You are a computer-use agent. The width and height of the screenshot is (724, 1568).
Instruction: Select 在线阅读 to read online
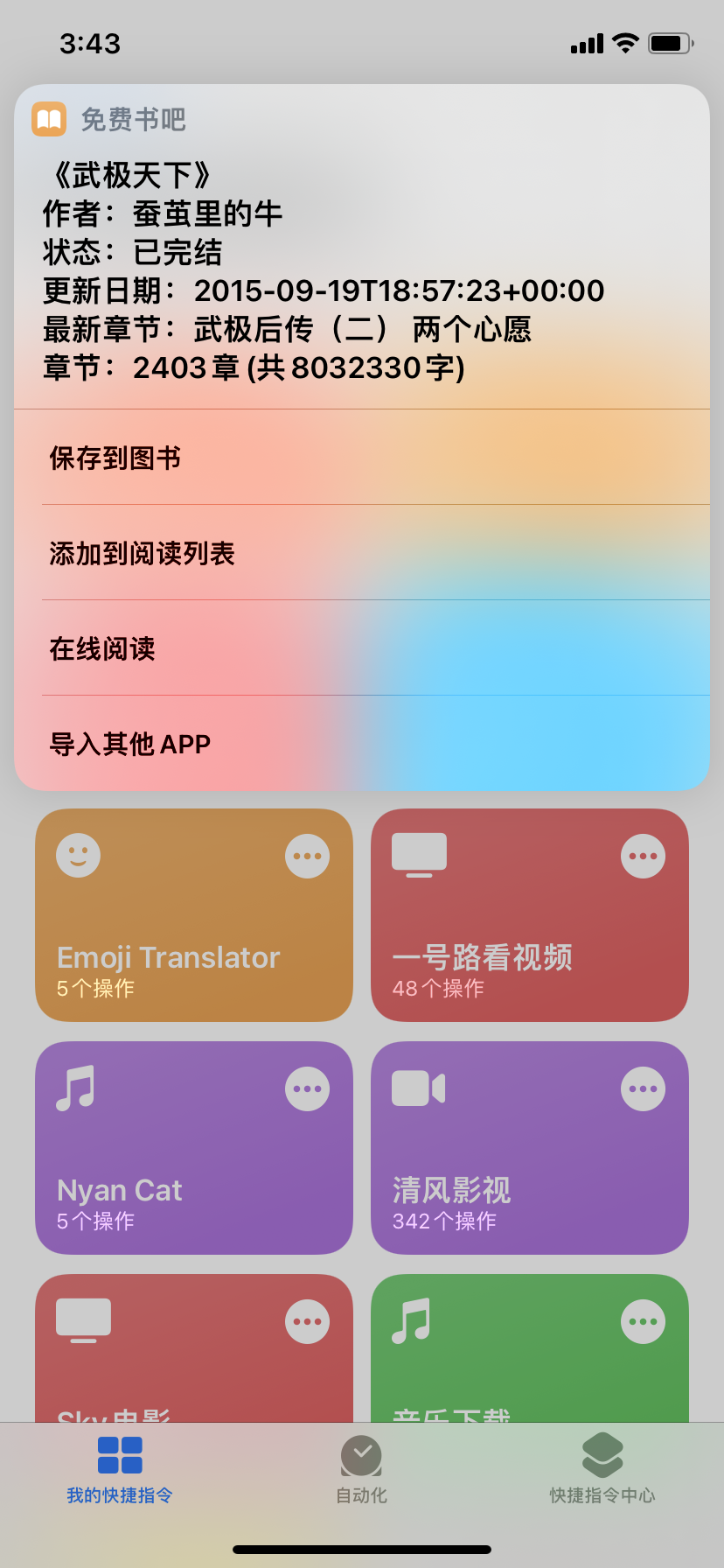pos(361,648)
